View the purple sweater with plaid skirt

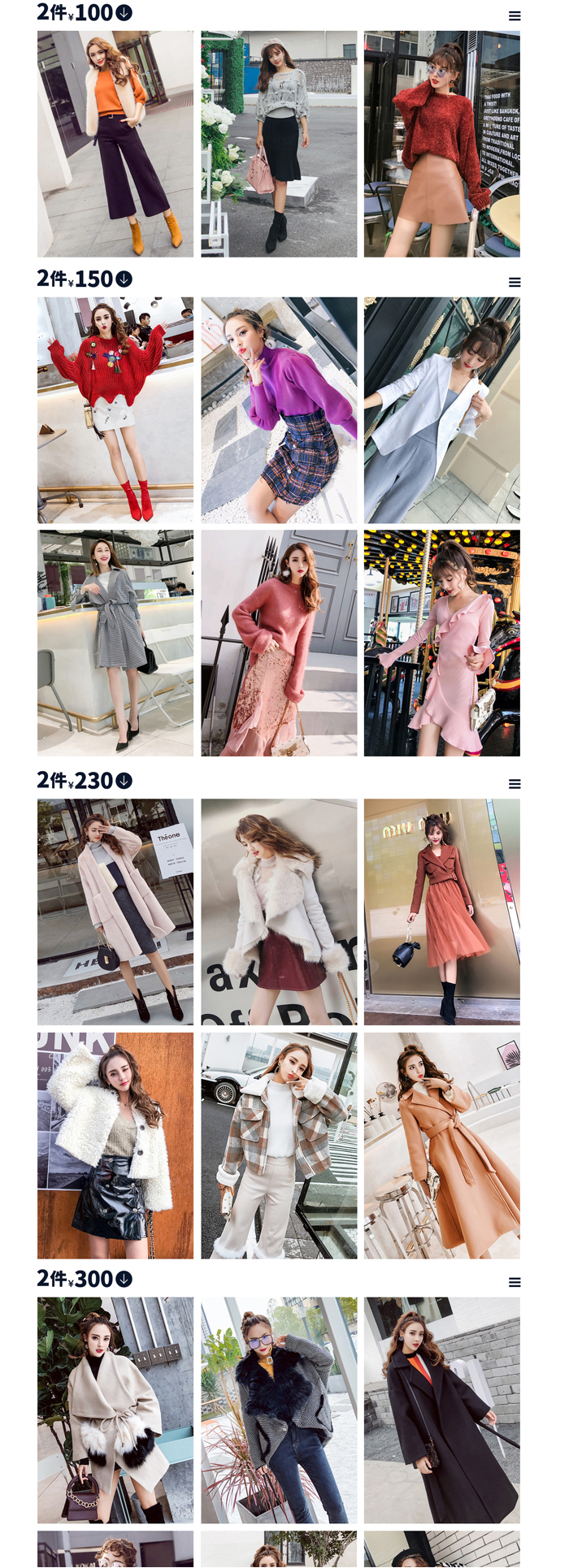[279, 409]
